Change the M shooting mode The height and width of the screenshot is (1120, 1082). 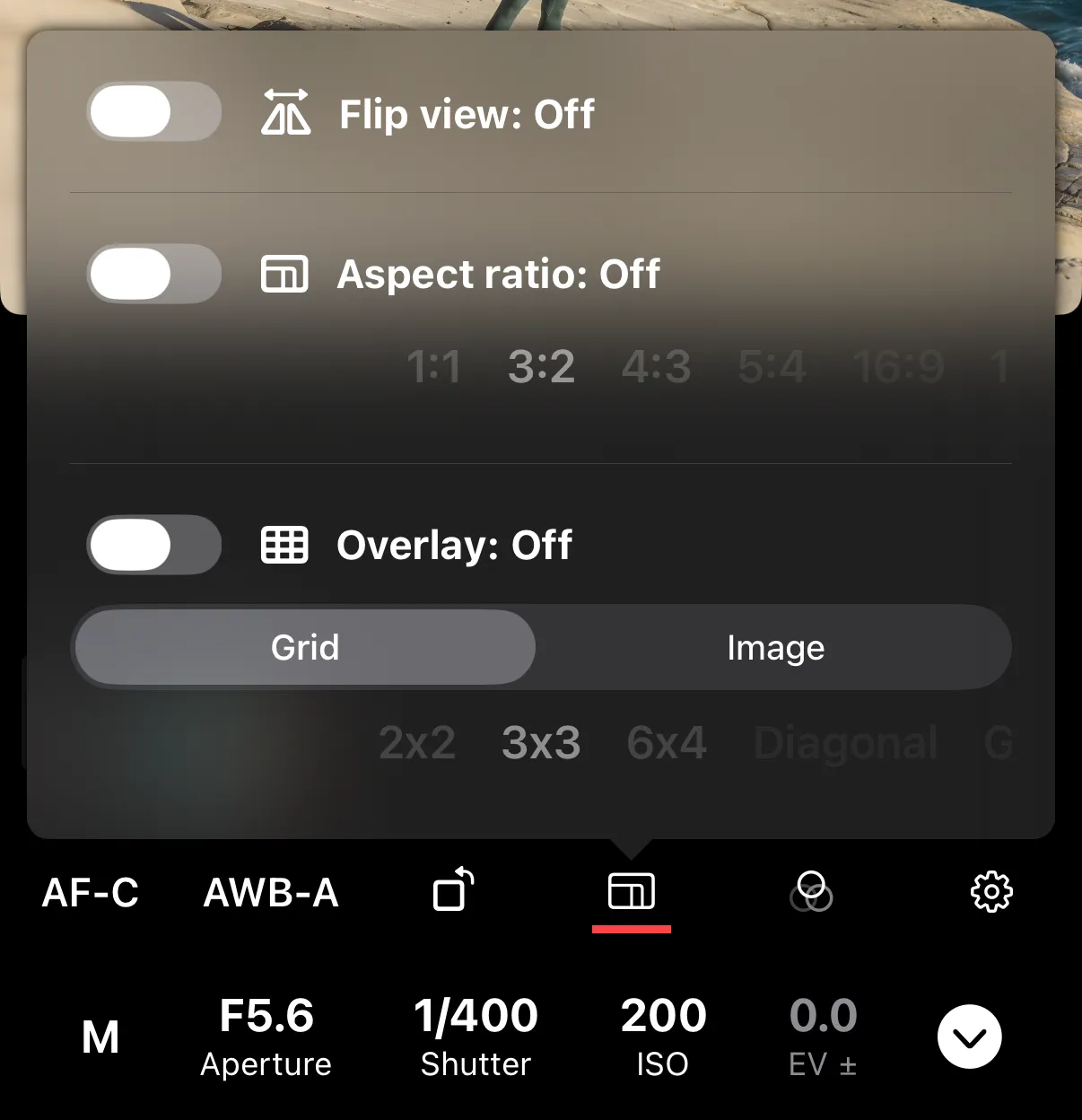pyautogui.click(x=100, y=1037)
